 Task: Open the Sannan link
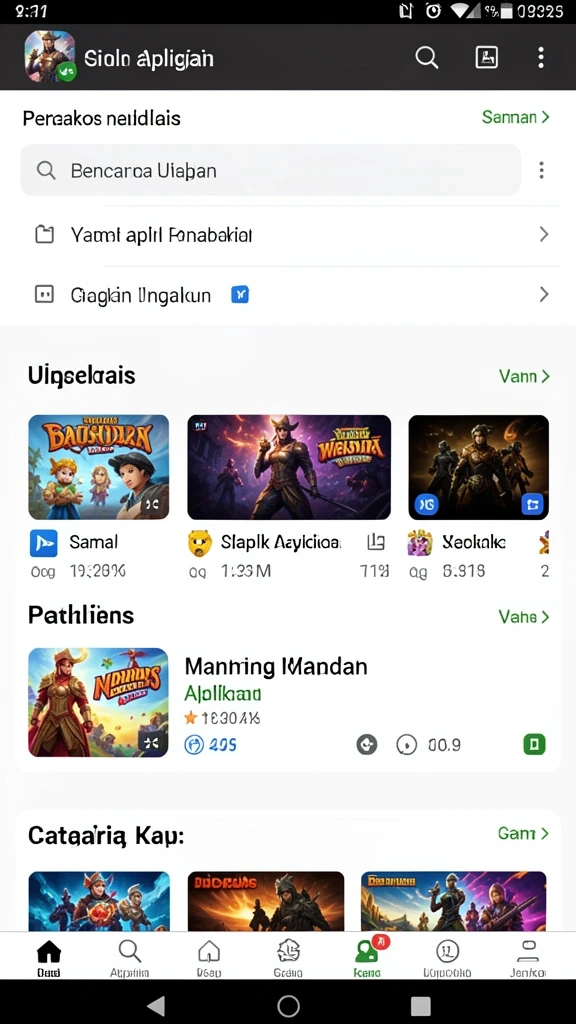click(515, 118)
